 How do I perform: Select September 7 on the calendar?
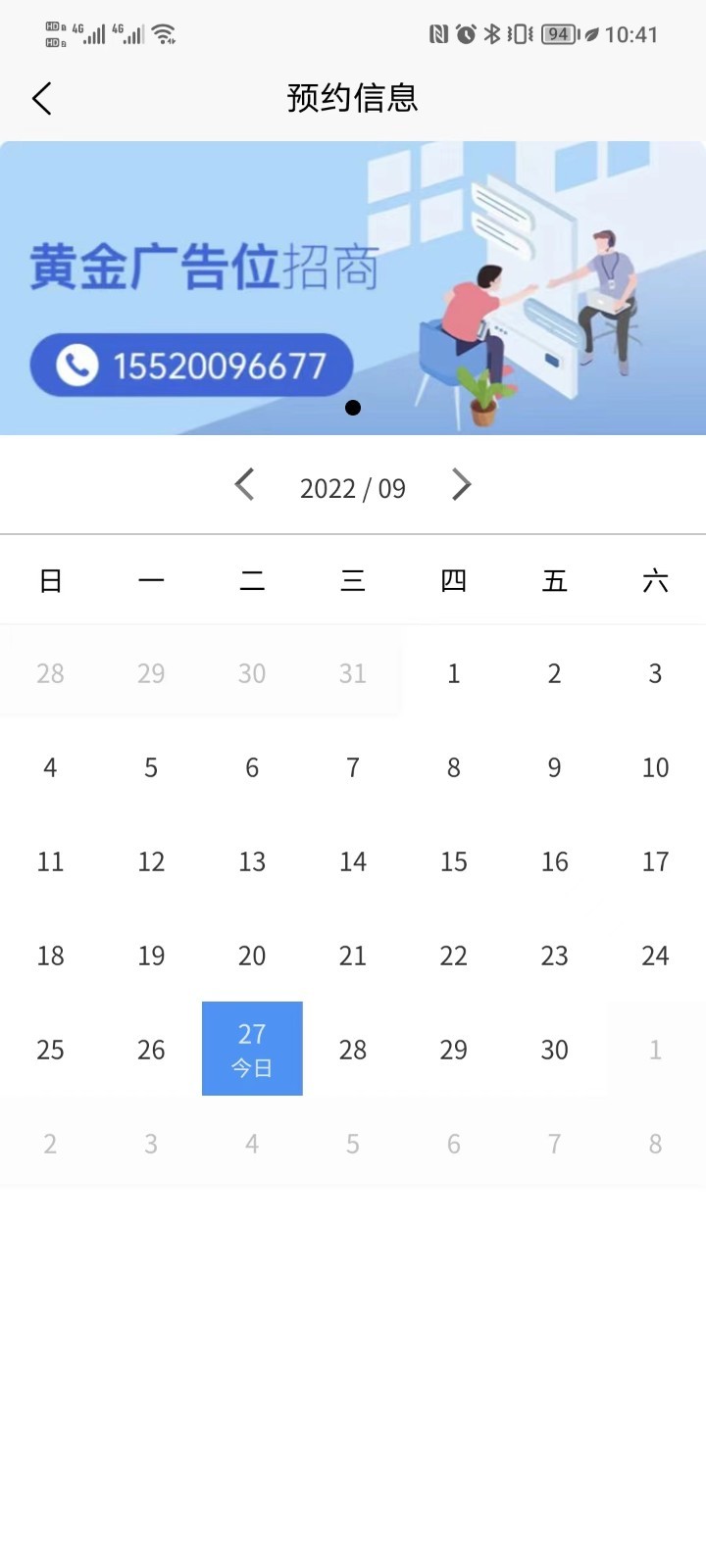coord(353,767)
